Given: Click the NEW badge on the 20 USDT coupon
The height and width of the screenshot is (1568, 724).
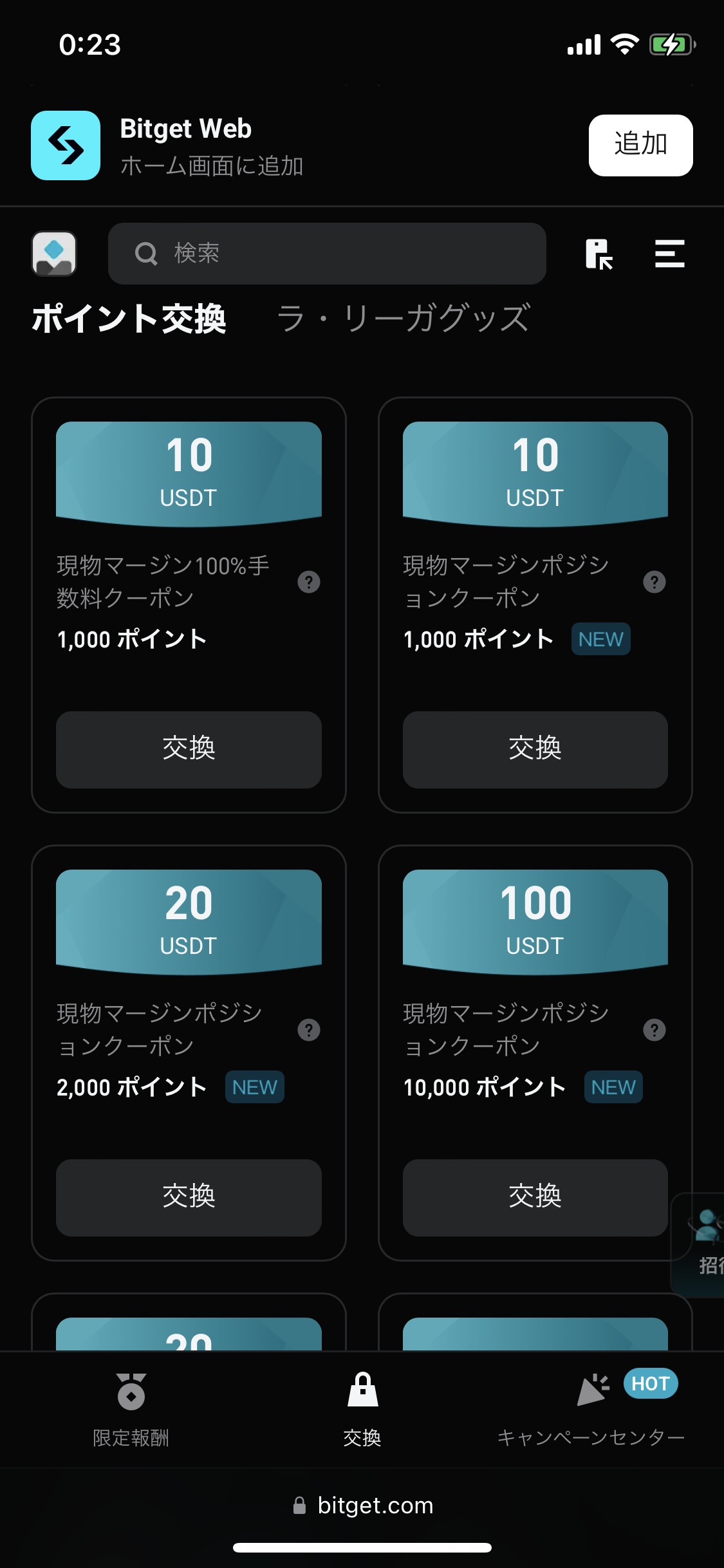Looking at the screenshot, I should click(254, 1088).
